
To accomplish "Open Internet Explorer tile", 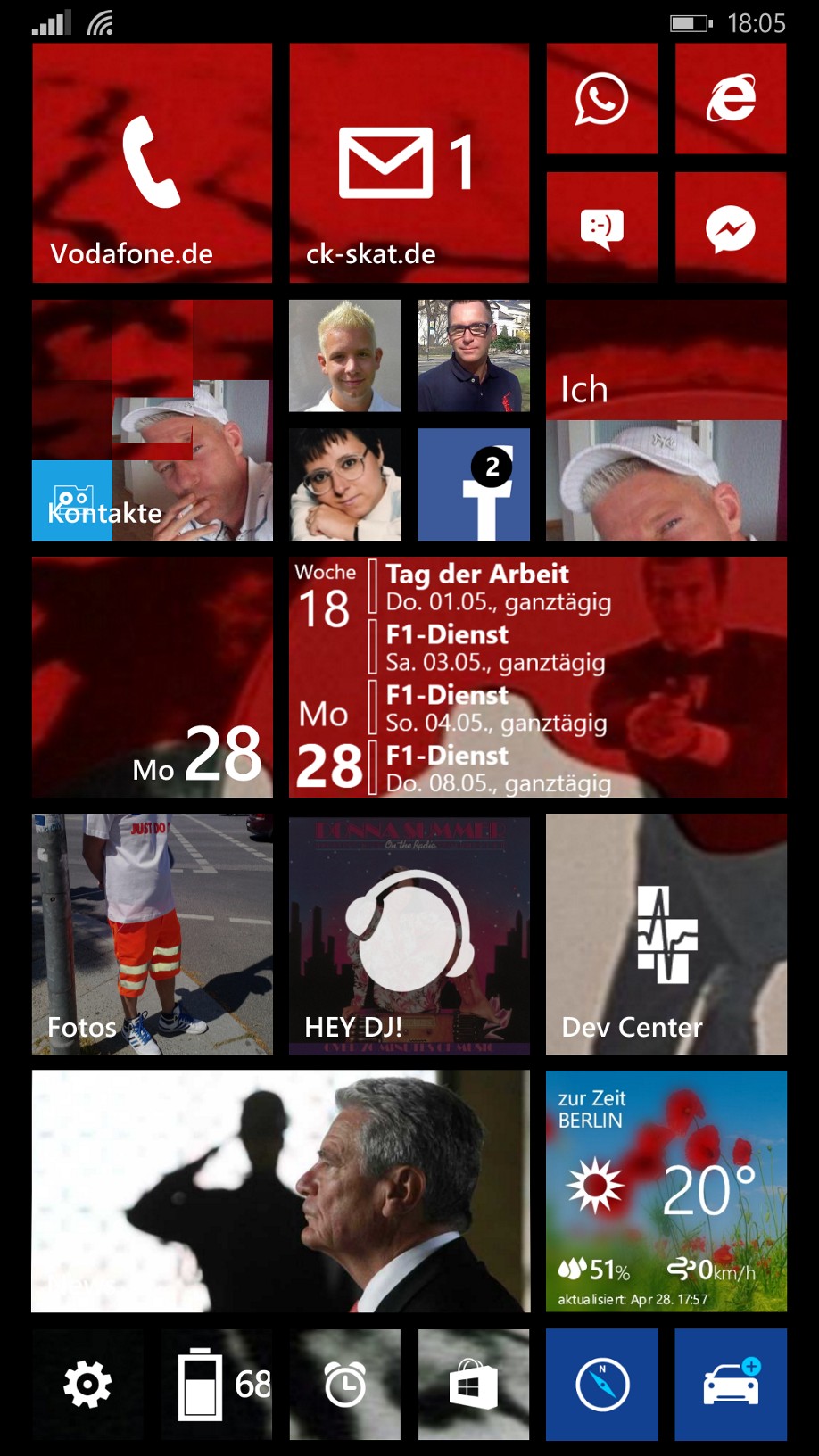I will (x=731, y=99).
